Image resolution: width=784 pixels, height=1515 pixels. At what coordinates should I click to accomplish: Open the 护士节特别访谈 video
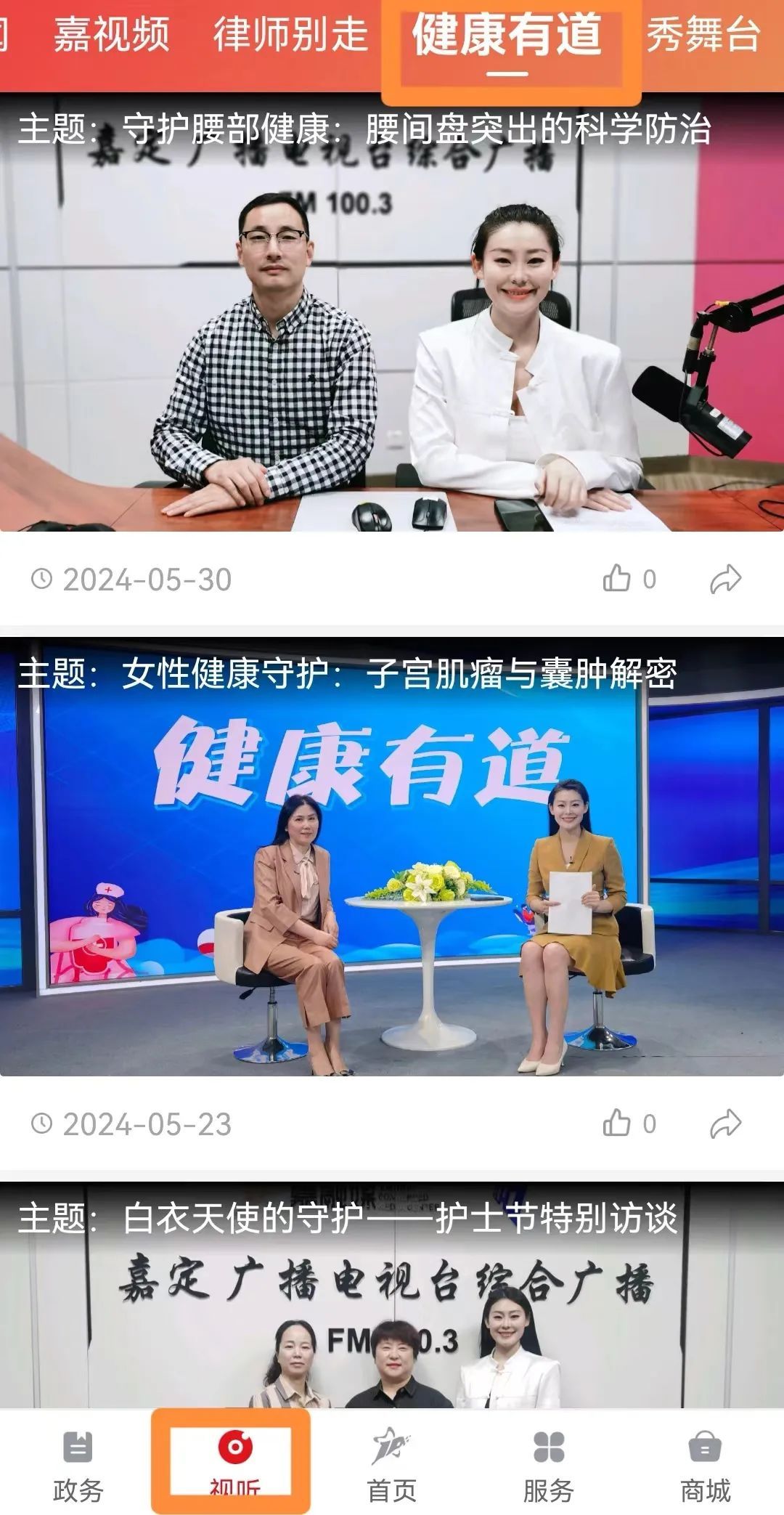[392, 1300]
